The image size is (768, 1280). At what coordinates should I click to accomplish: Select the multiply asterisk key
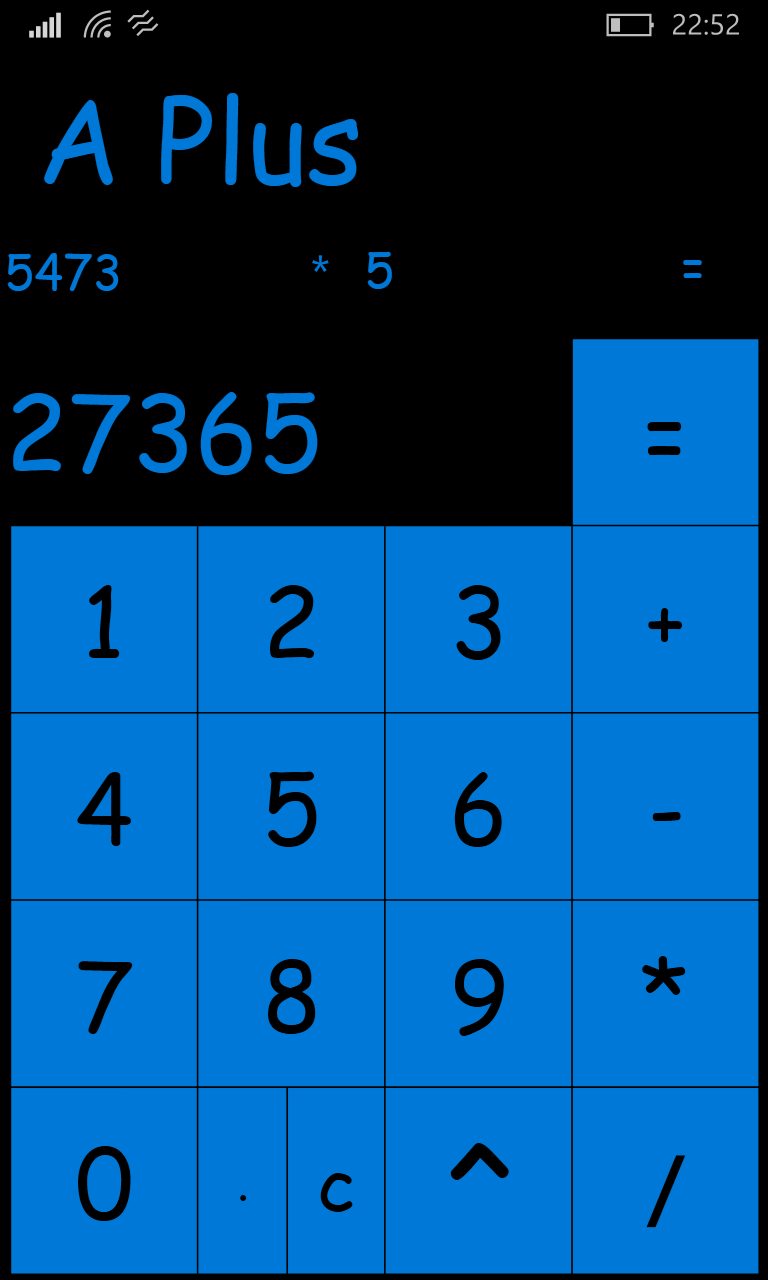coord(665,993)
